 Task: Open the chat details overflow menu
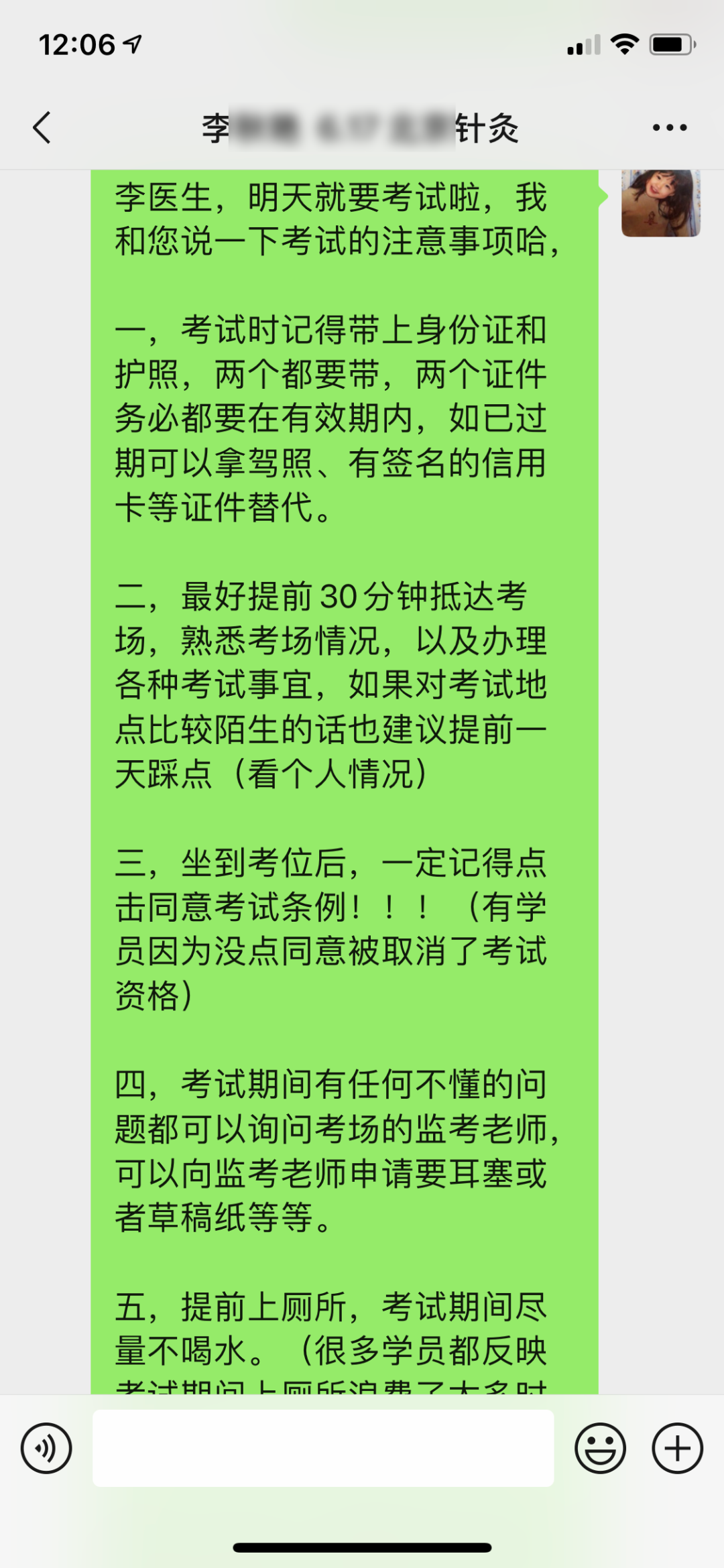click(669, 127)
